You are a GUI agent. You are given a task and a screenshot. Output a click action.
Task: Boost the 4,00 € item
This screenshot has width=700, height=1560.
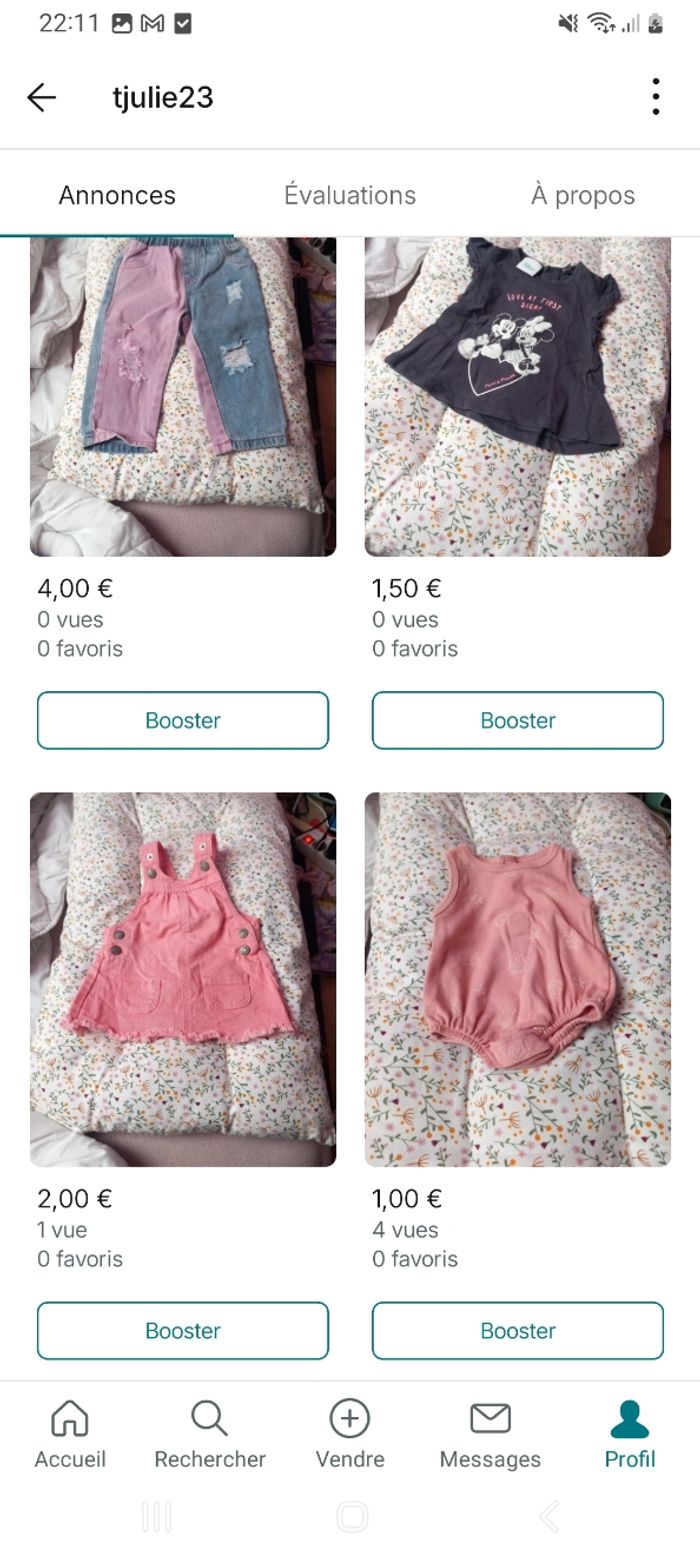(183, 720)
